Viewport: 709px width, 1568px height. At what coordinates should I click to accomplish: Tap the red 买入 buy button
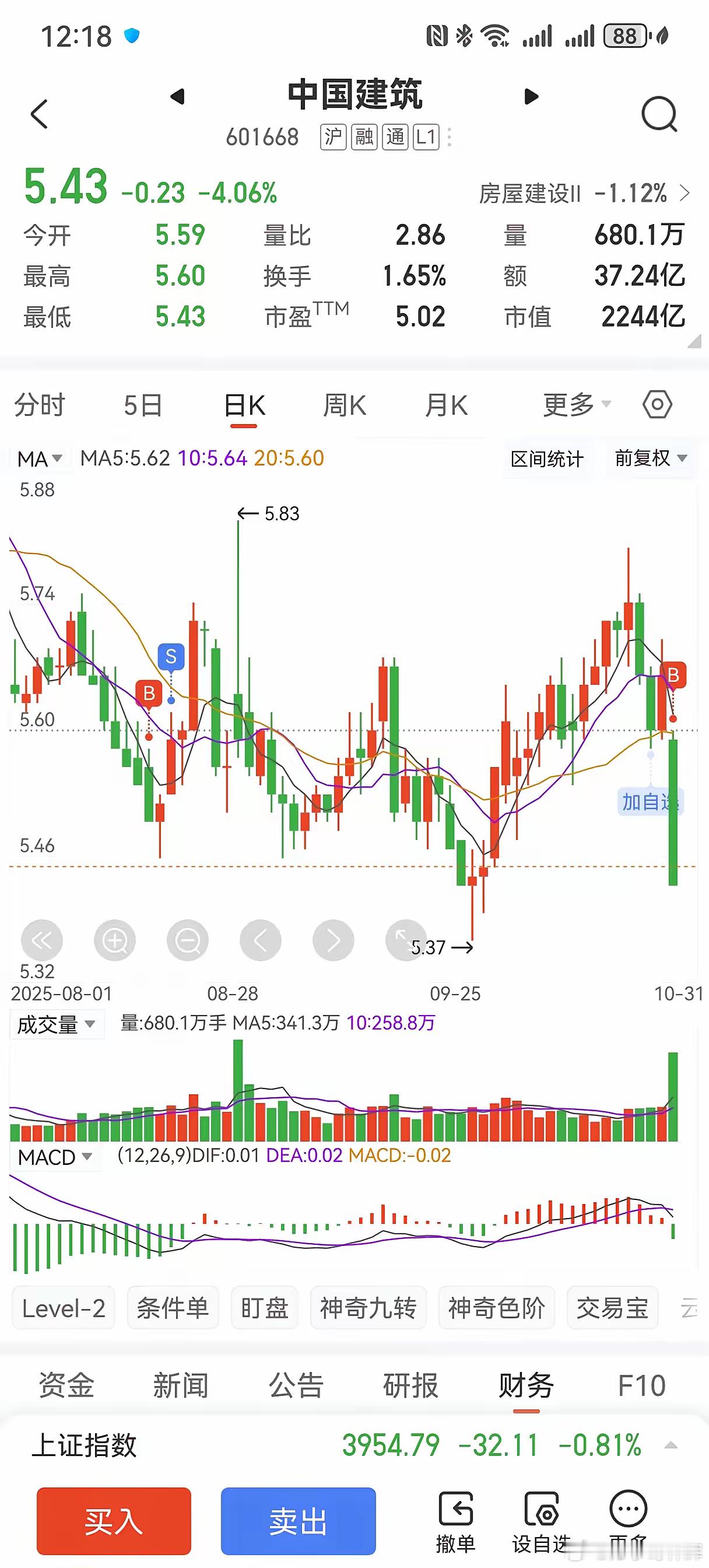click(114, 1521)
